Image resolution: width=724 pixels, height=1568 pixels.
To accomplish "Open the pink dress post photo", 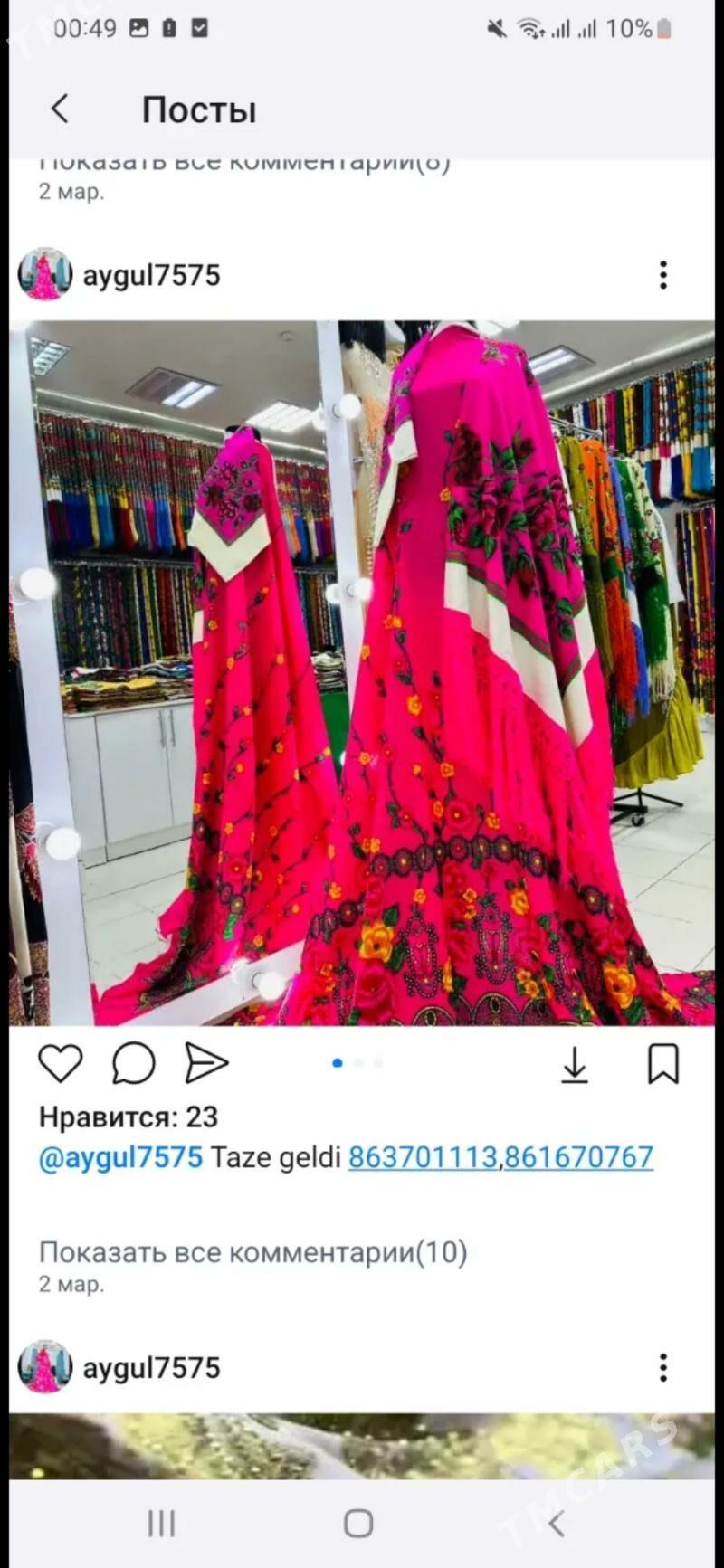I will pyautogui.click(x=362, y=673).
